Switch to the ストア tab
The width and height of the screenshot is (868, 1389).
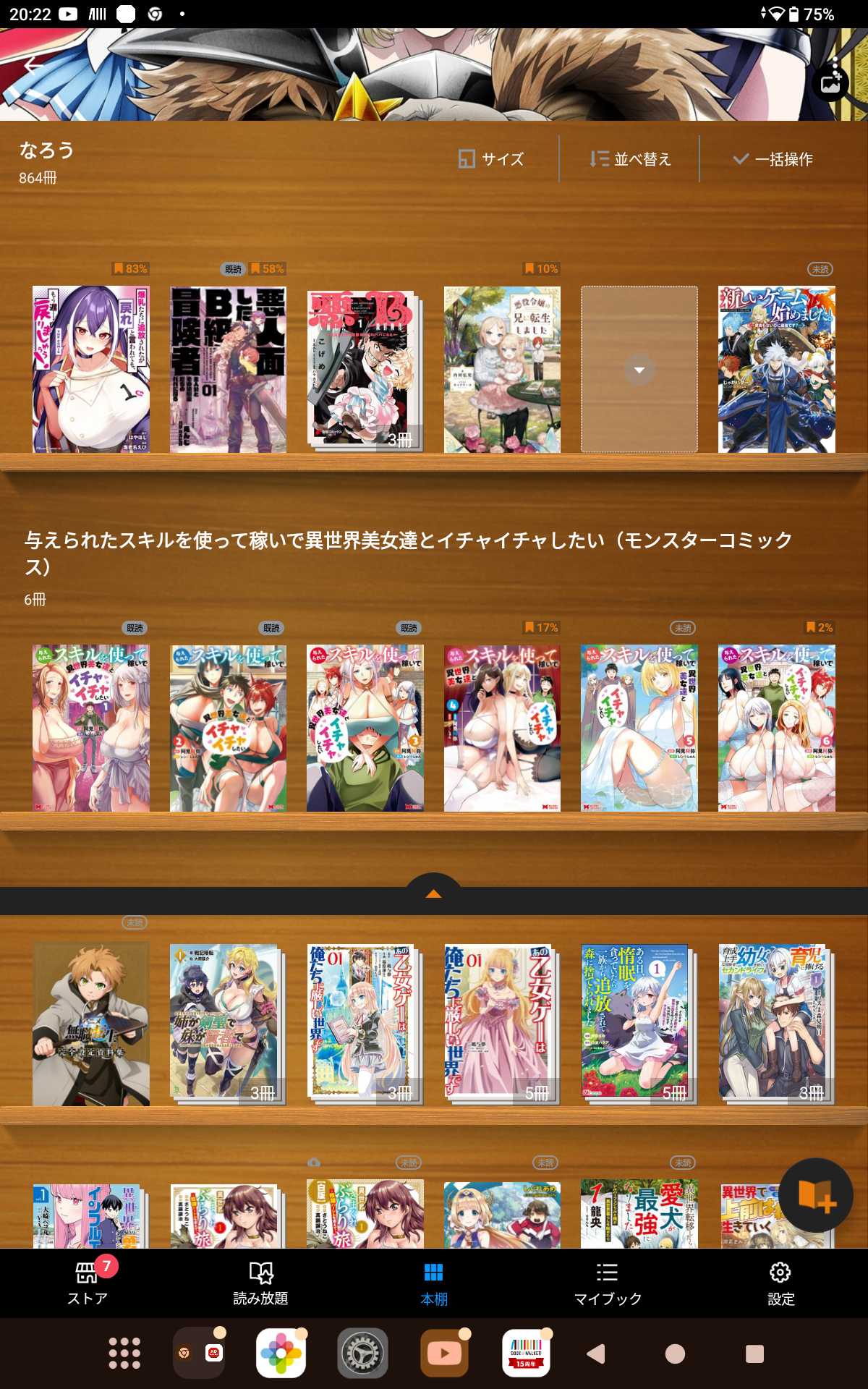coord(88,1283)
